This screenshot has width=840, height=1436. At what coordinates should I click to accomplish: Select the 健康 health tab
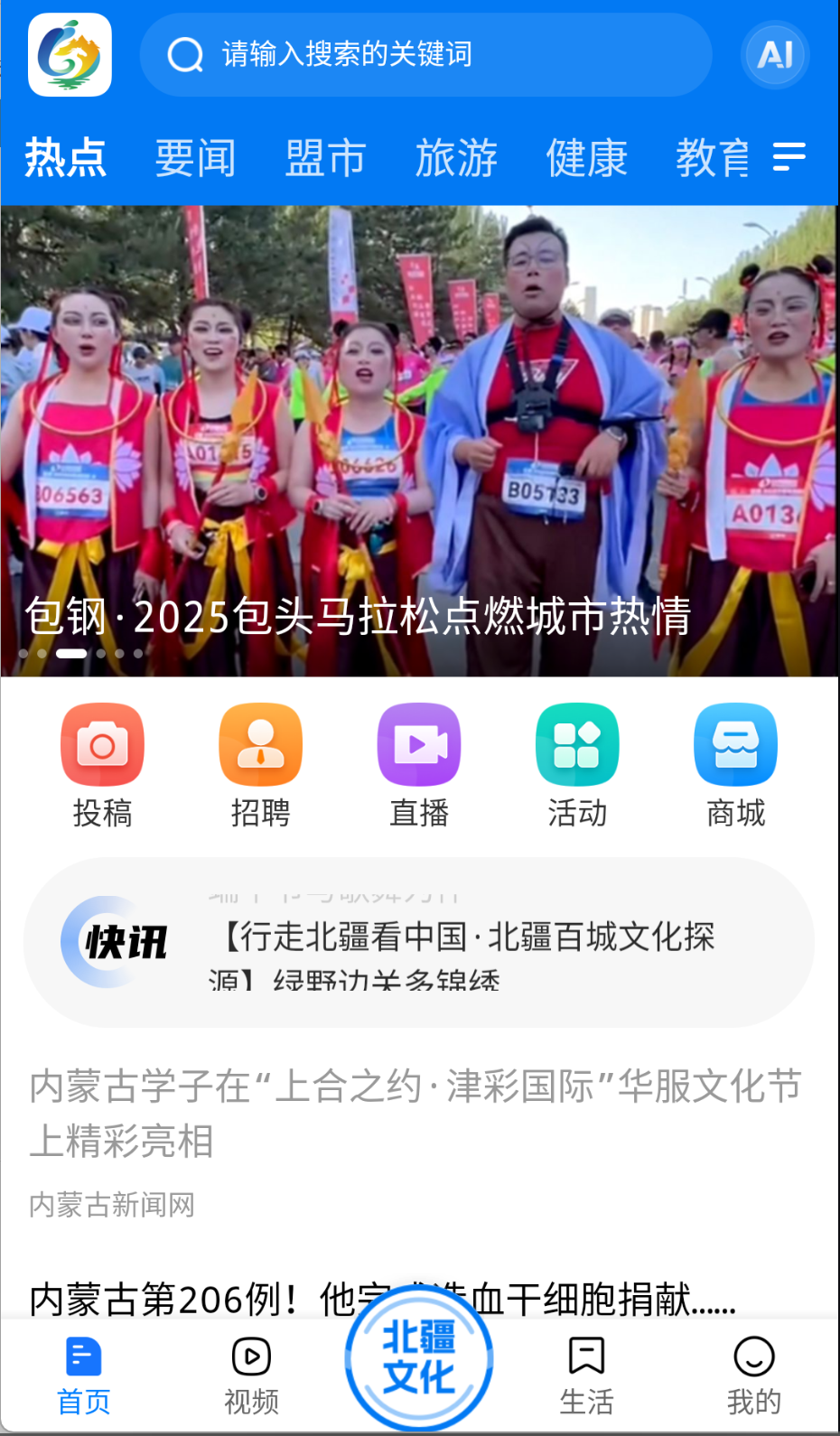[x=587, y=157]
